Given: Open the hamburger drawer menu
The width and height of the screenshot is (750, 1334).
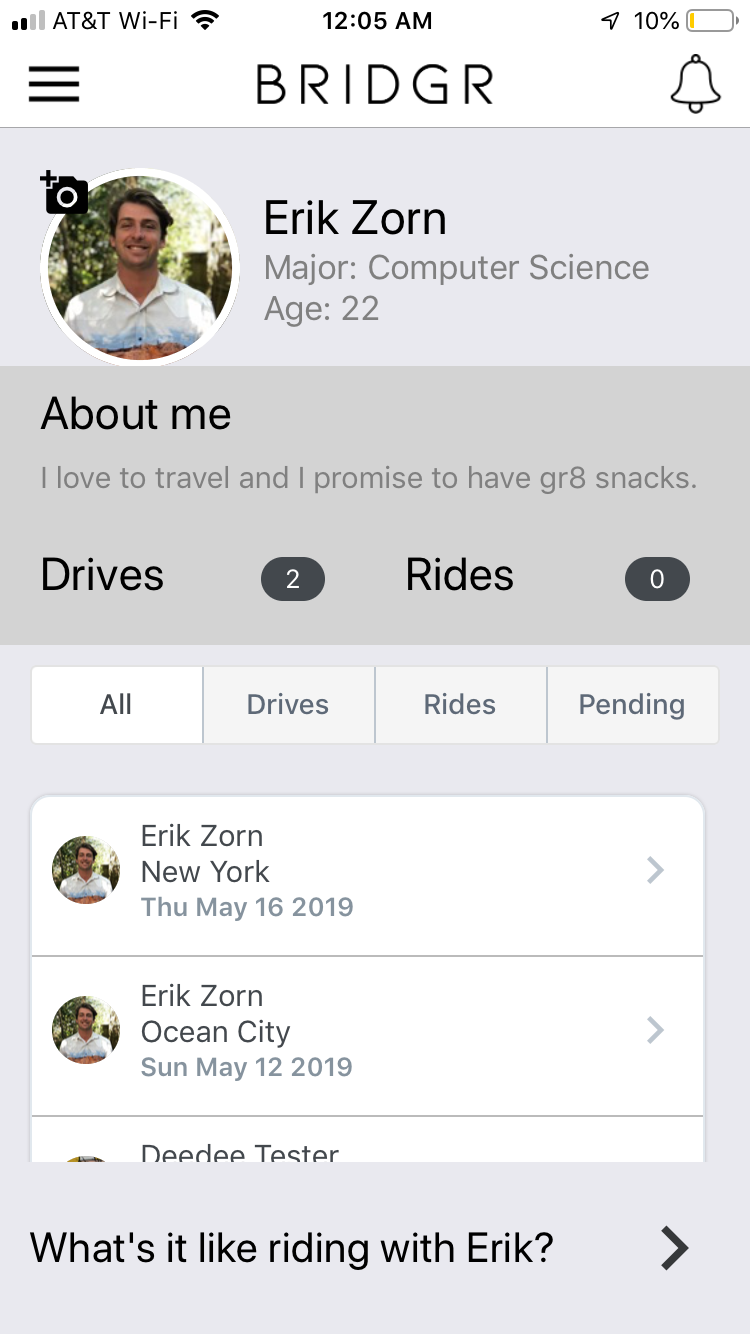Looking at the screenshot, I should (54, 84).
